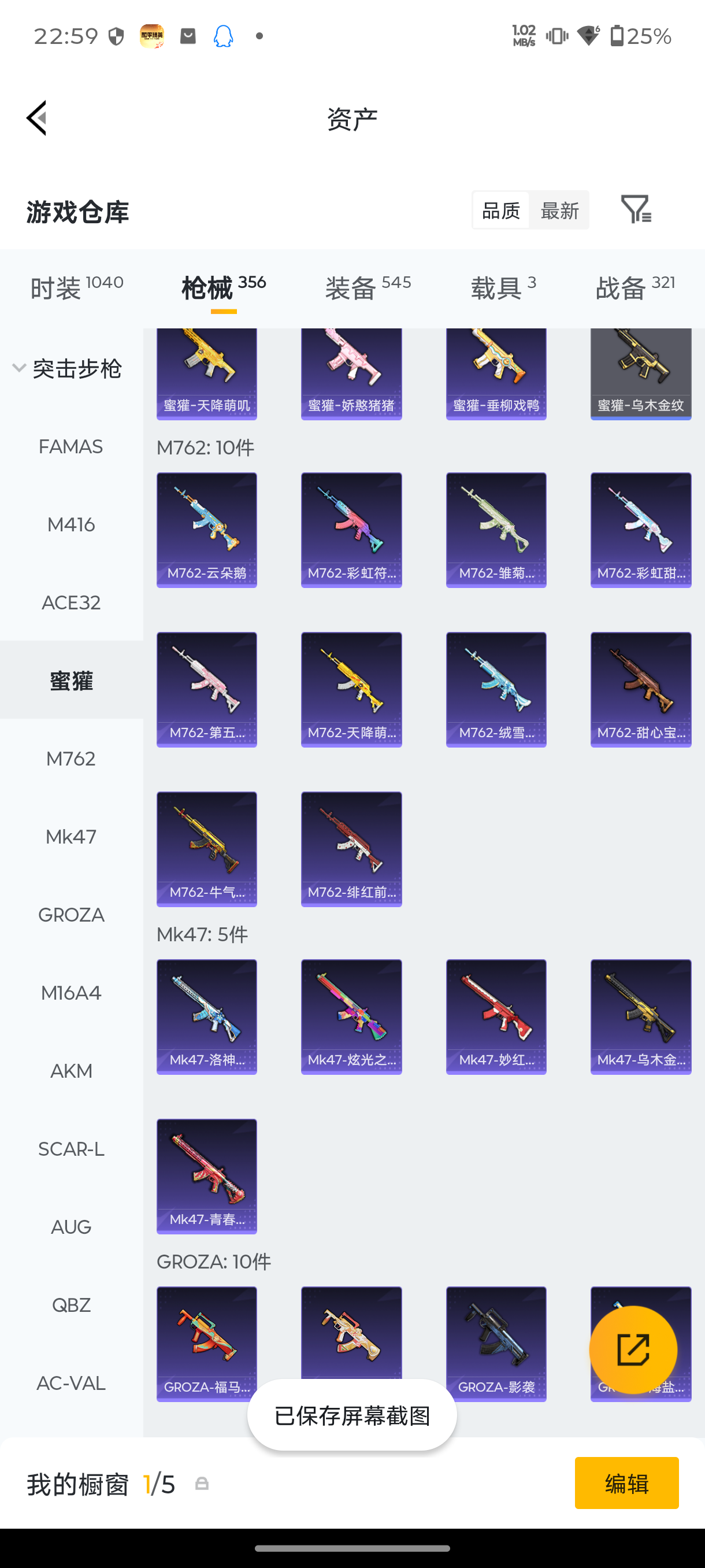The width and height of the screenshot is (705, 1568).
Task: Tap the yellow floating share button
Action: pyautogui.click(x=633, y=1350)
